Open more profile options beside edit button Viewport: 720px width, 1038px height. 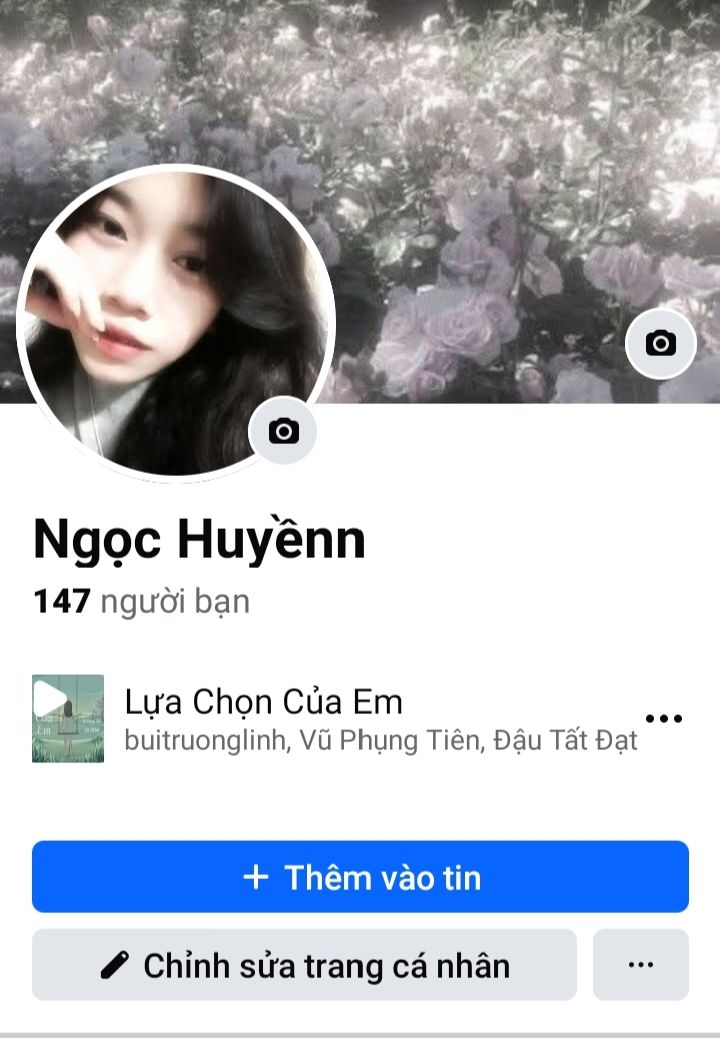coord(640,965)
